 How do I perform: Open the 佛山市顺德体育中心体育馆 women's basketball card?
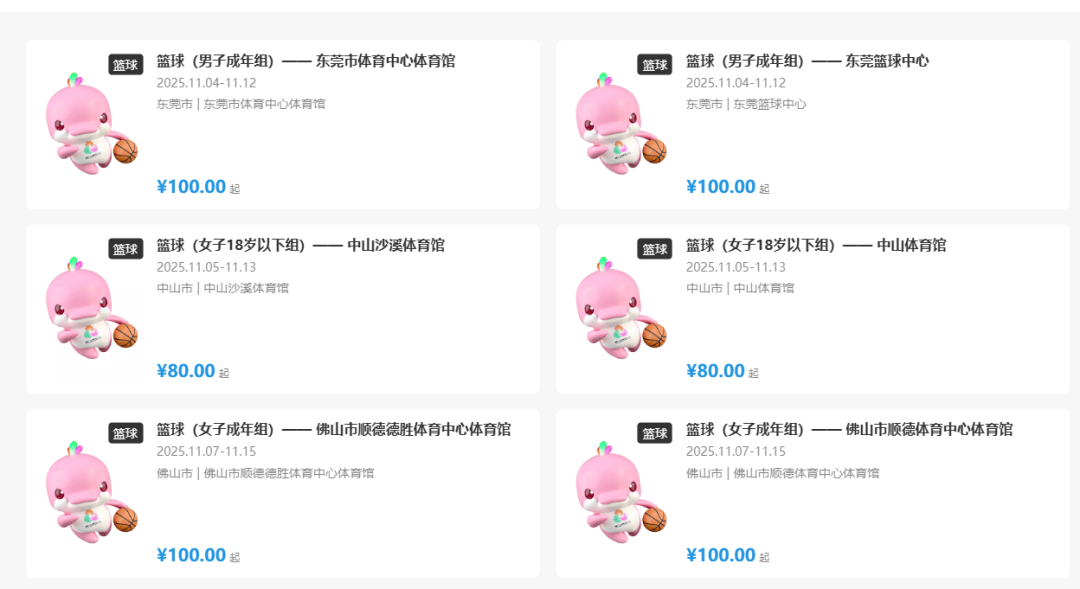pyautogui.click(x=848, y=429)
